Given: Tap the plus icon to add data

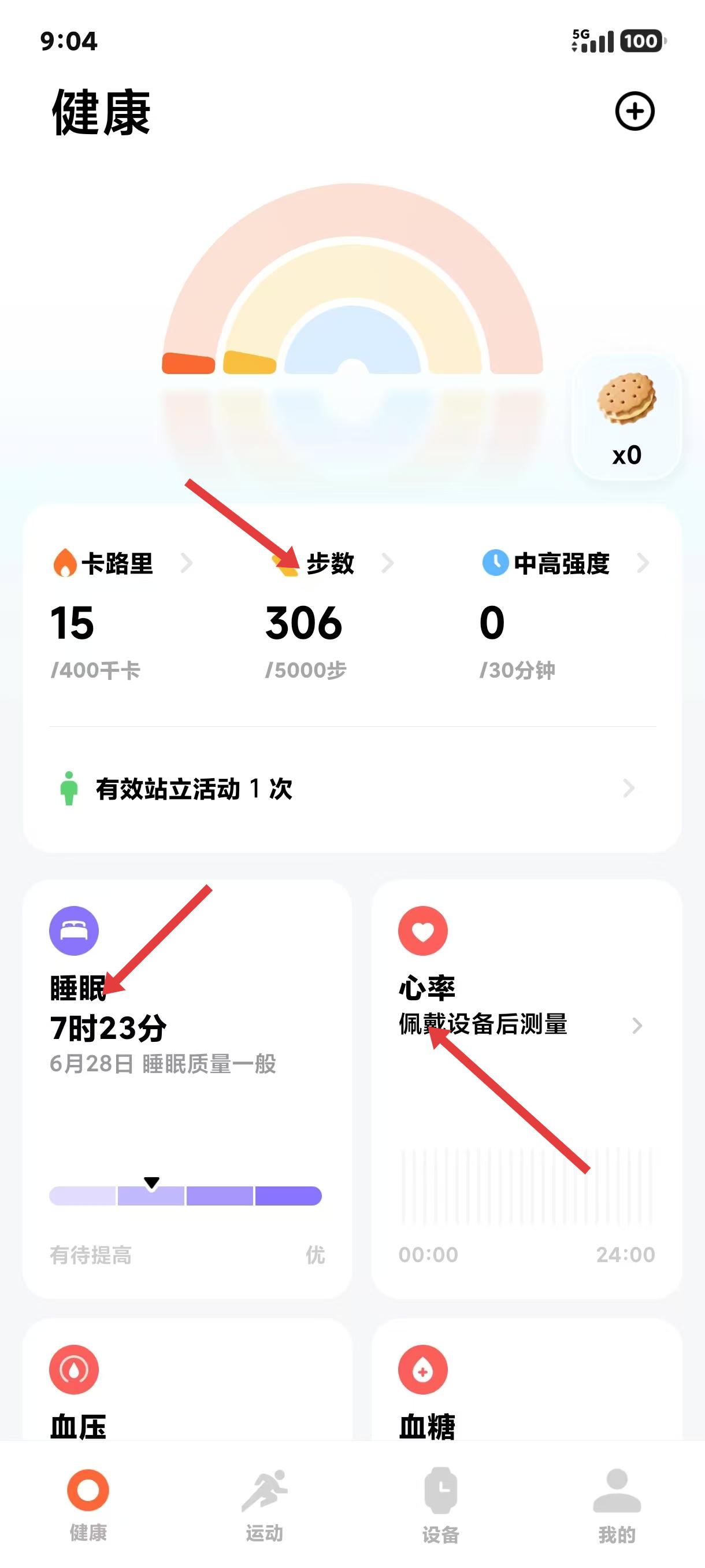Looking at the screenshot, I should (634, 112).
